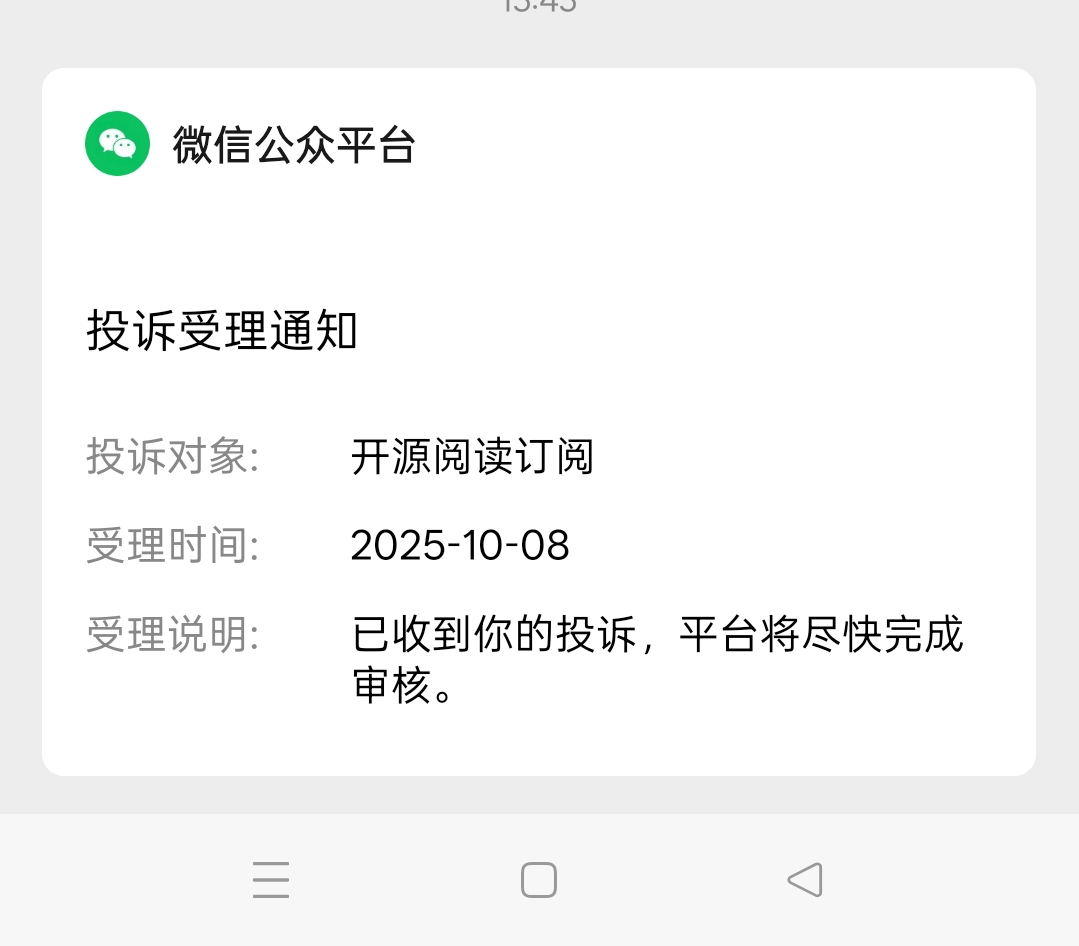This screenshot has width=1079, height=946.
Task: Tap the system back button
Action: 805,880
